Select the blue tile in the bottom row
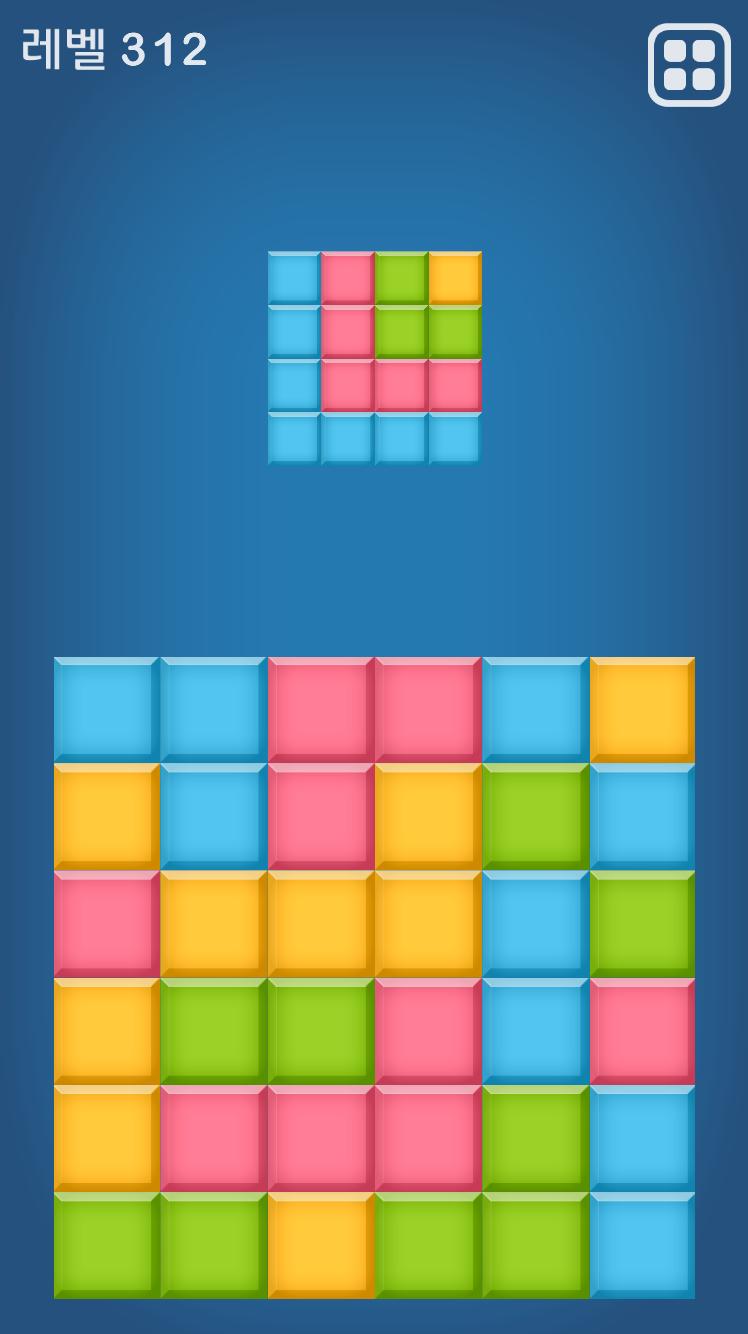748x1334 pixels. point(642,1245)
